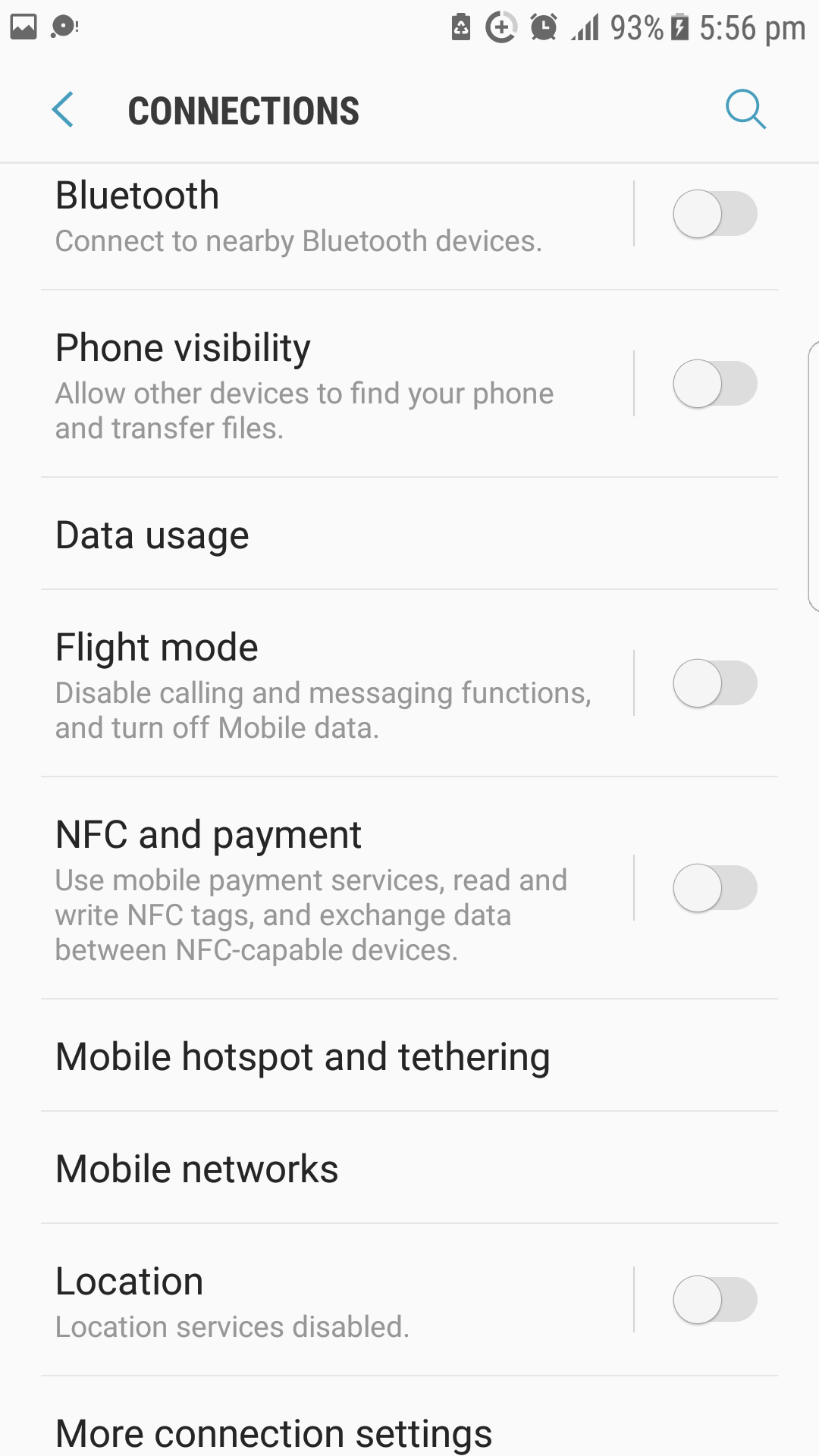819x1456 pixels.
Task: Switch on Flight mode
Action: pos(715,683)
